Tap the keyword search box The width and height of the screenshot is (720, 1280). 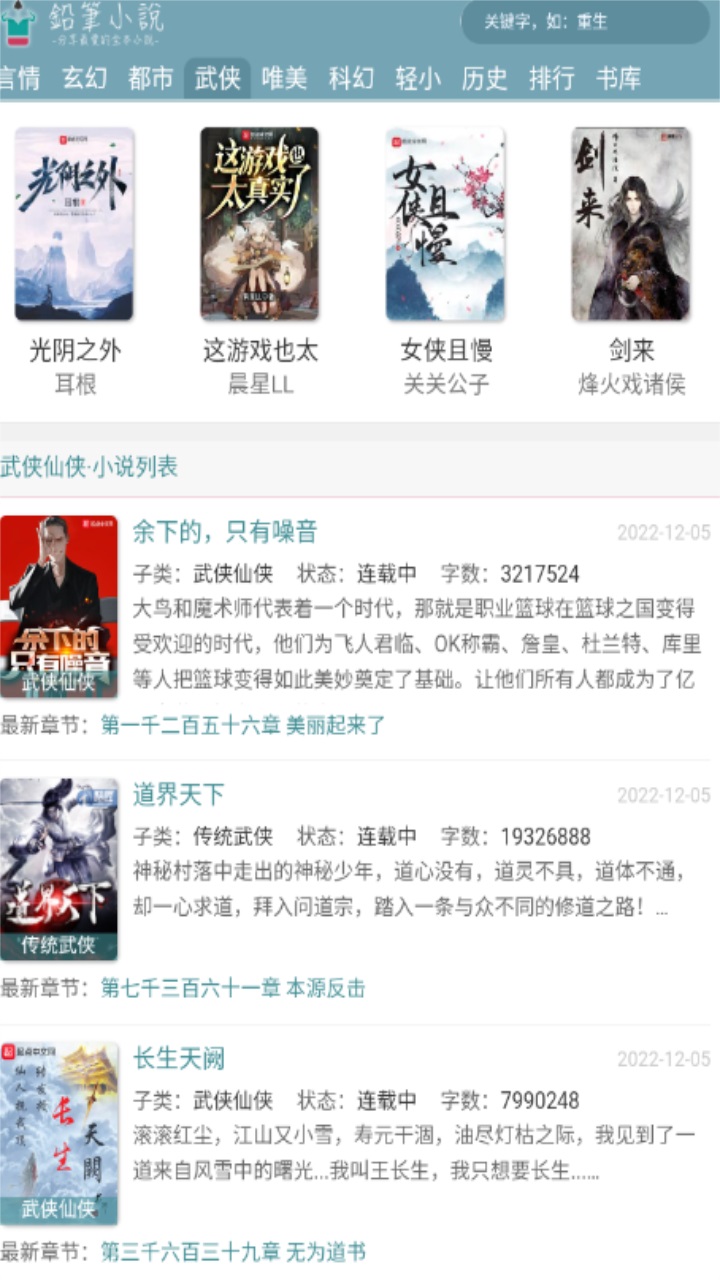tap(585, 22)
